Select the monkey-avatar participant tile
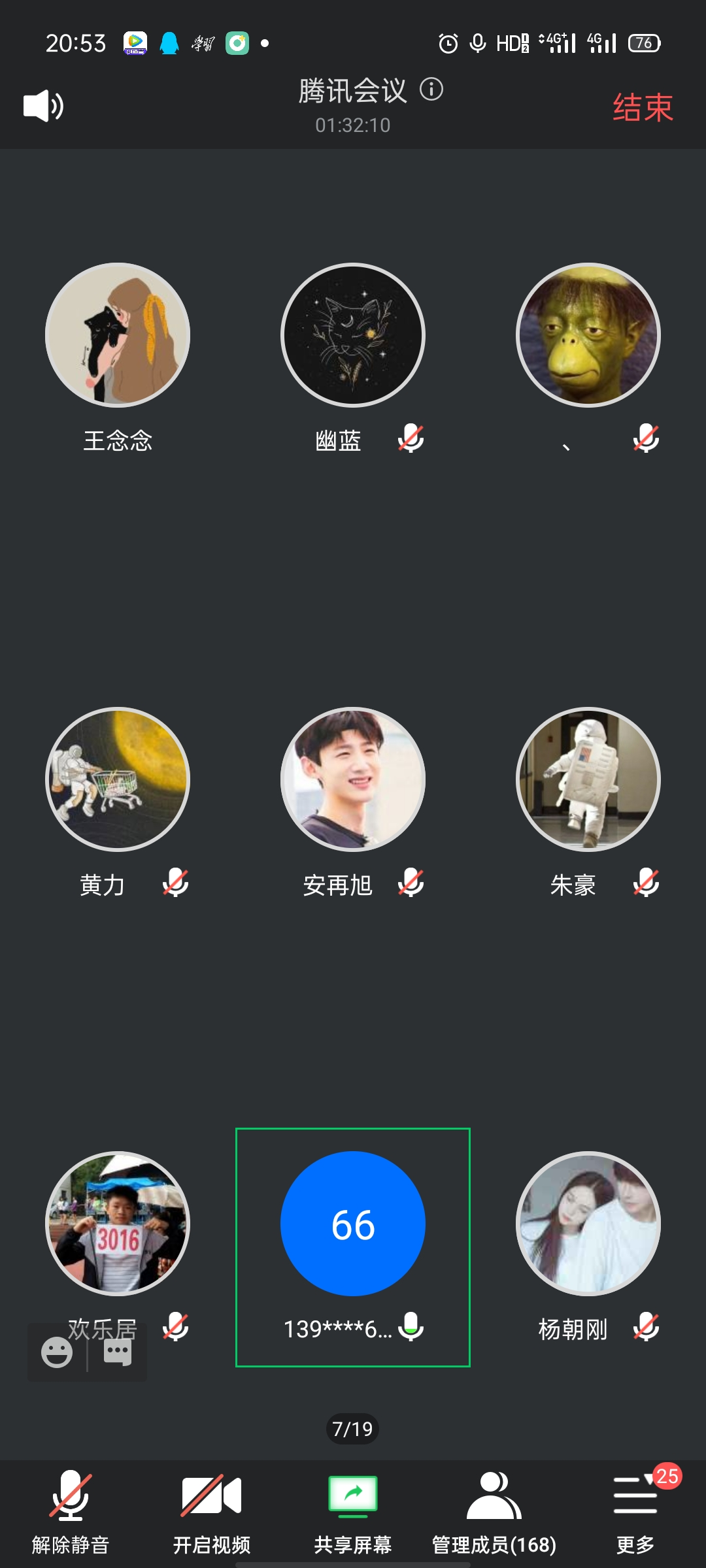Screen dimensions: 706x1568 [x=588, y=335]
